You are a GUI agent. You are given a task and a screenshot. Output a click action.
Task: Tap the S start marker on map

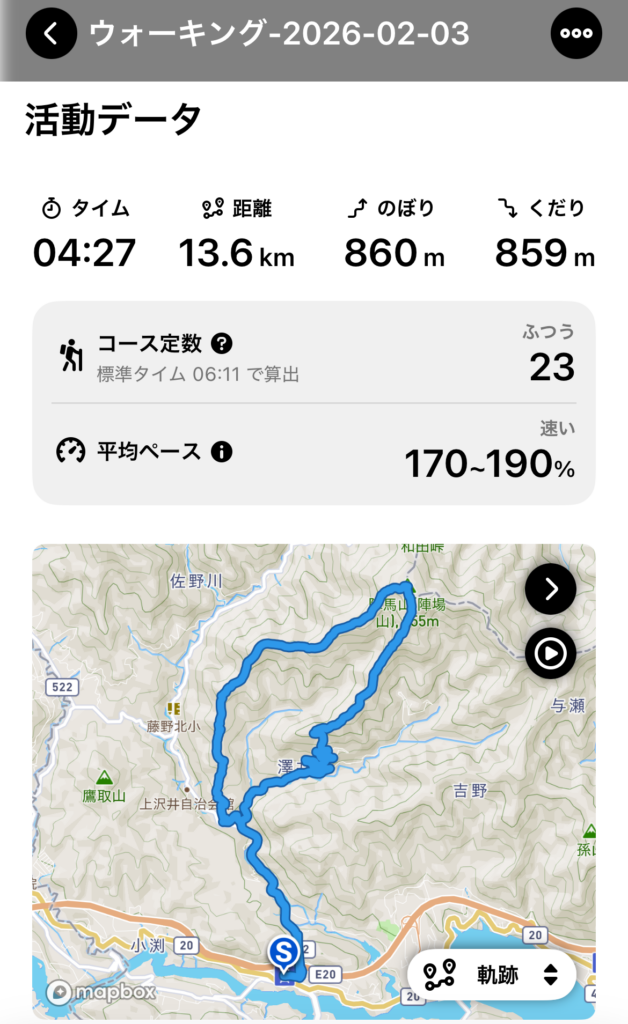point(284,953)
